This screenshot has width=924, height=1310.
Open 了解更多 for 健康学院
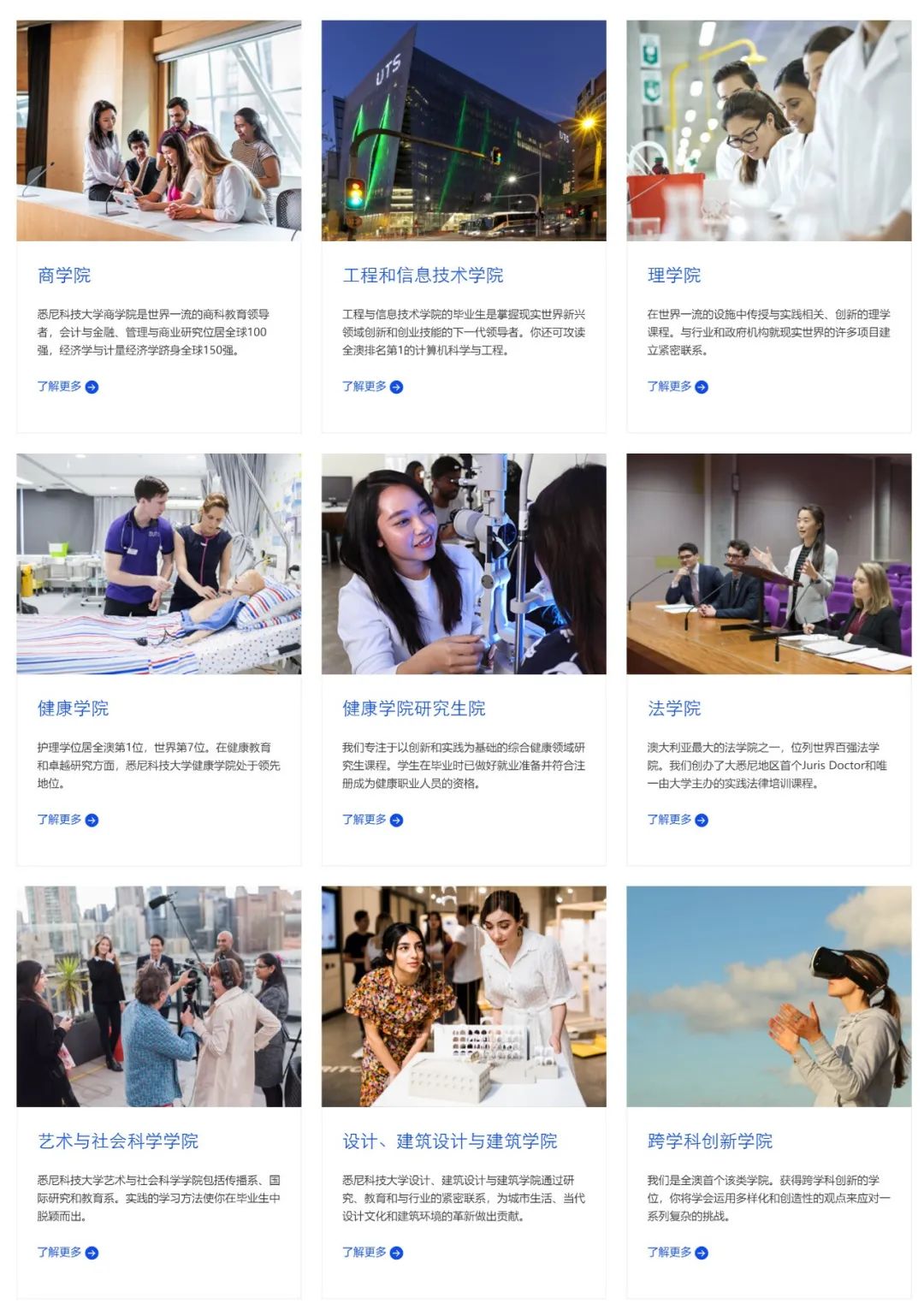coord(68,820)
